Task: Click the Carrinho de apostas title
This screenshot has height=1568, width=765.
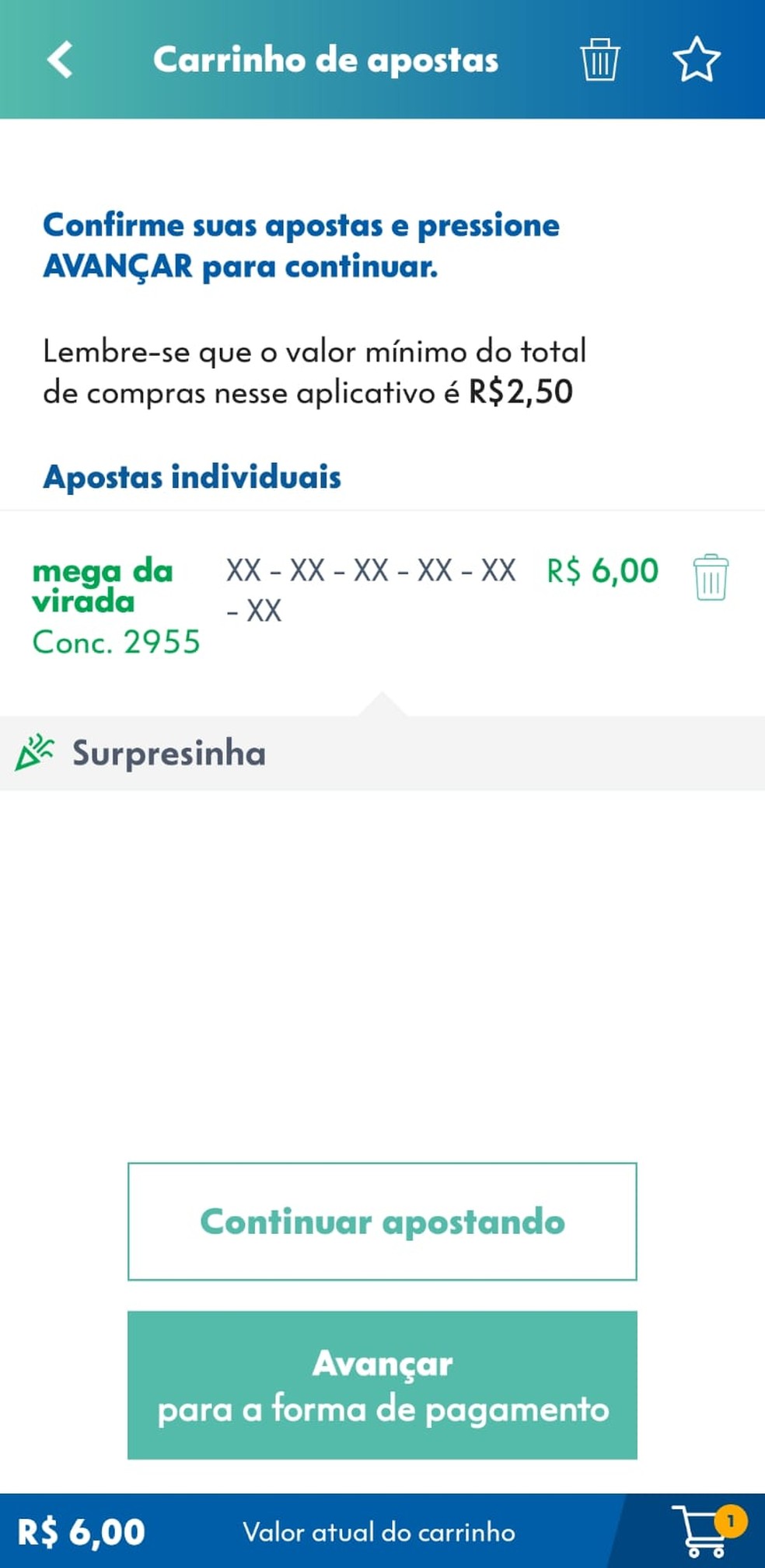Action: pyautogui.click(x=327, y=60)
